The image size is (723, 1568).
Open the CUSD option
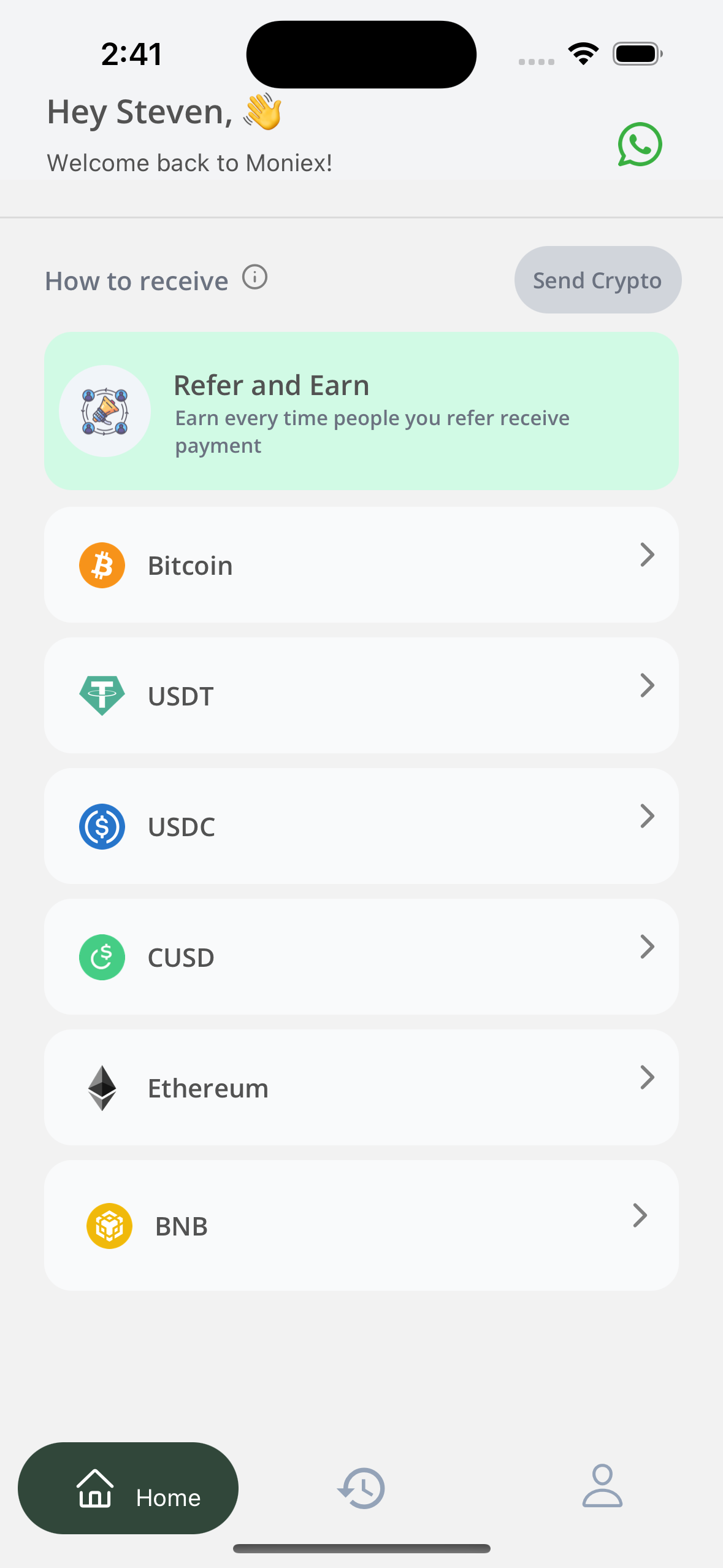pos(361,957)
